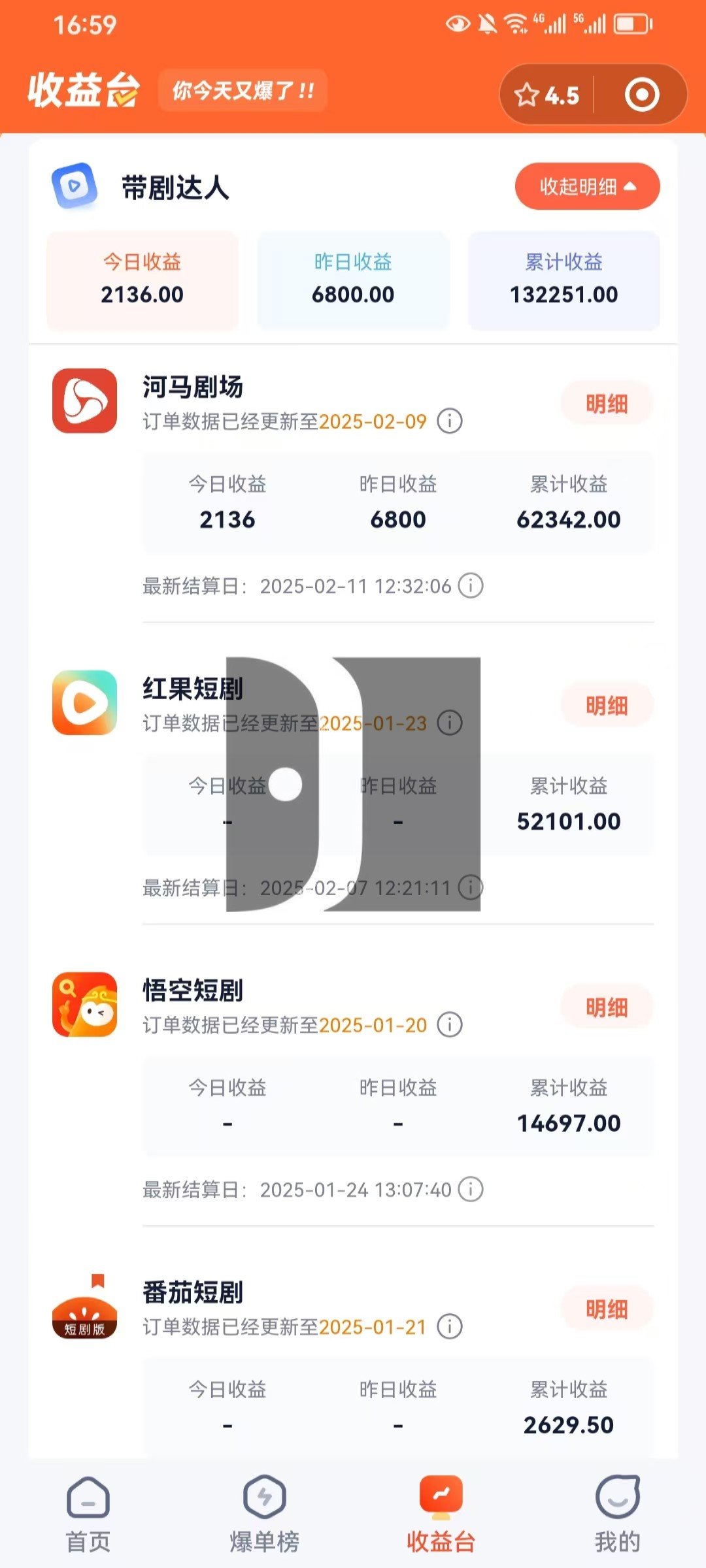706x1568 pixels.
Task: Open 明细 for 红果短剧
Action: coord(607,706)
